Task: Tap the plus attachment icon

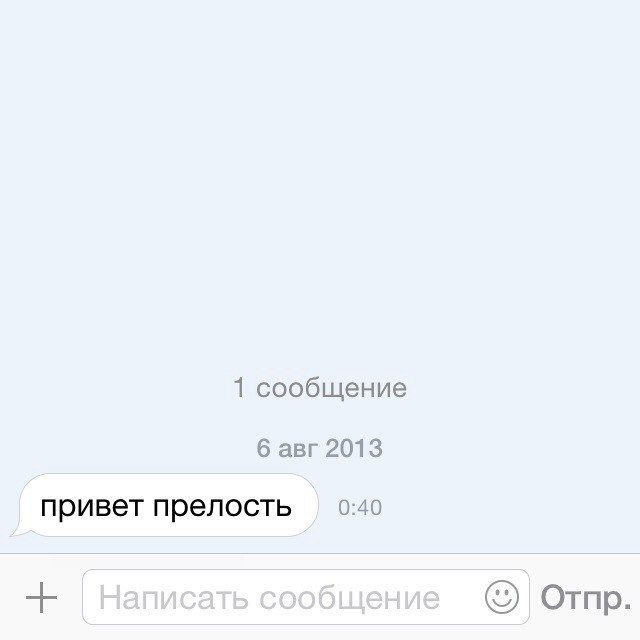Action: [41, 598]
